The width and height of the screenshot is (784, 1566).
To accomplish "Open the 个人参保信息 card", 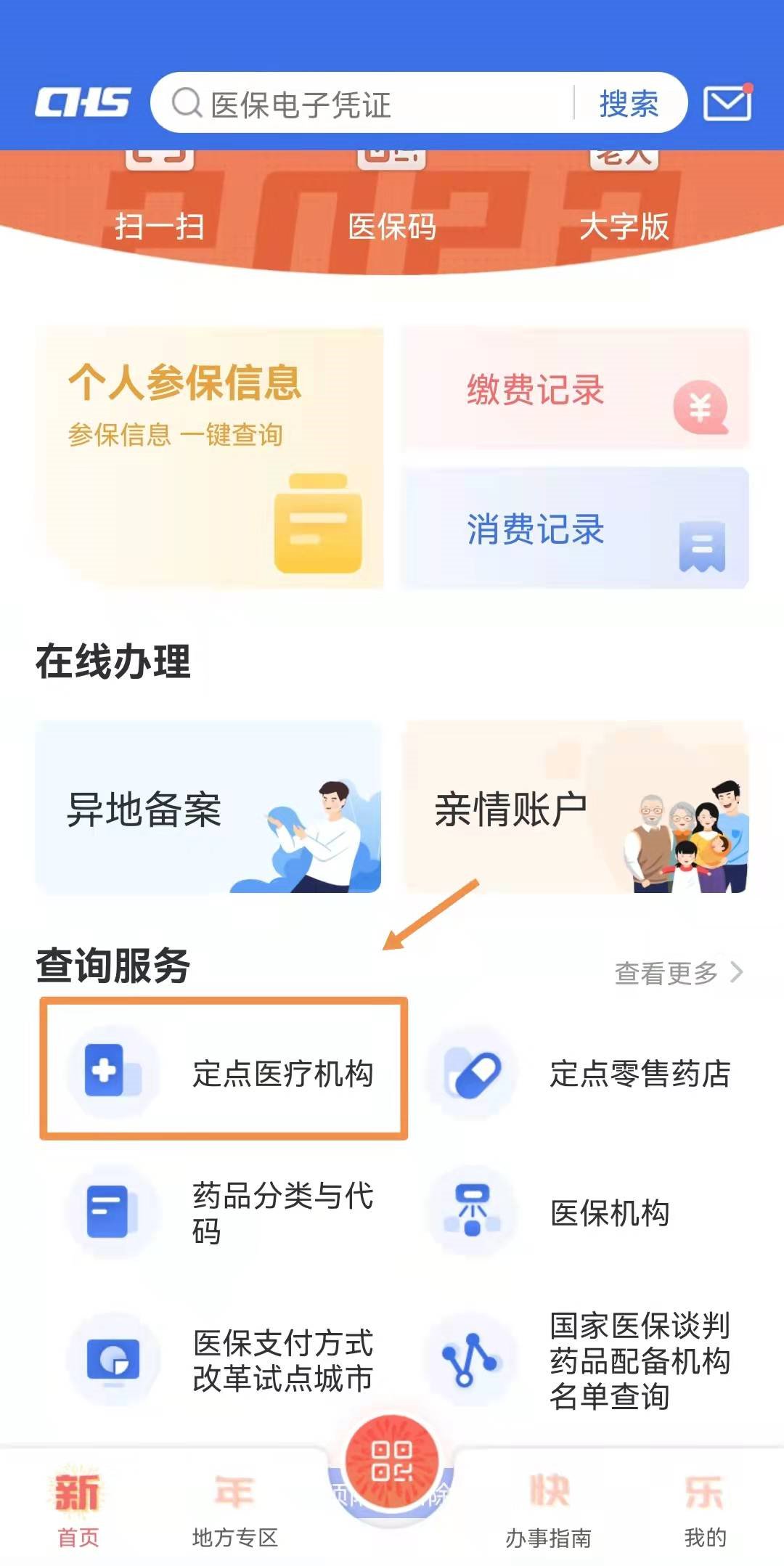I will coord(210,457).
